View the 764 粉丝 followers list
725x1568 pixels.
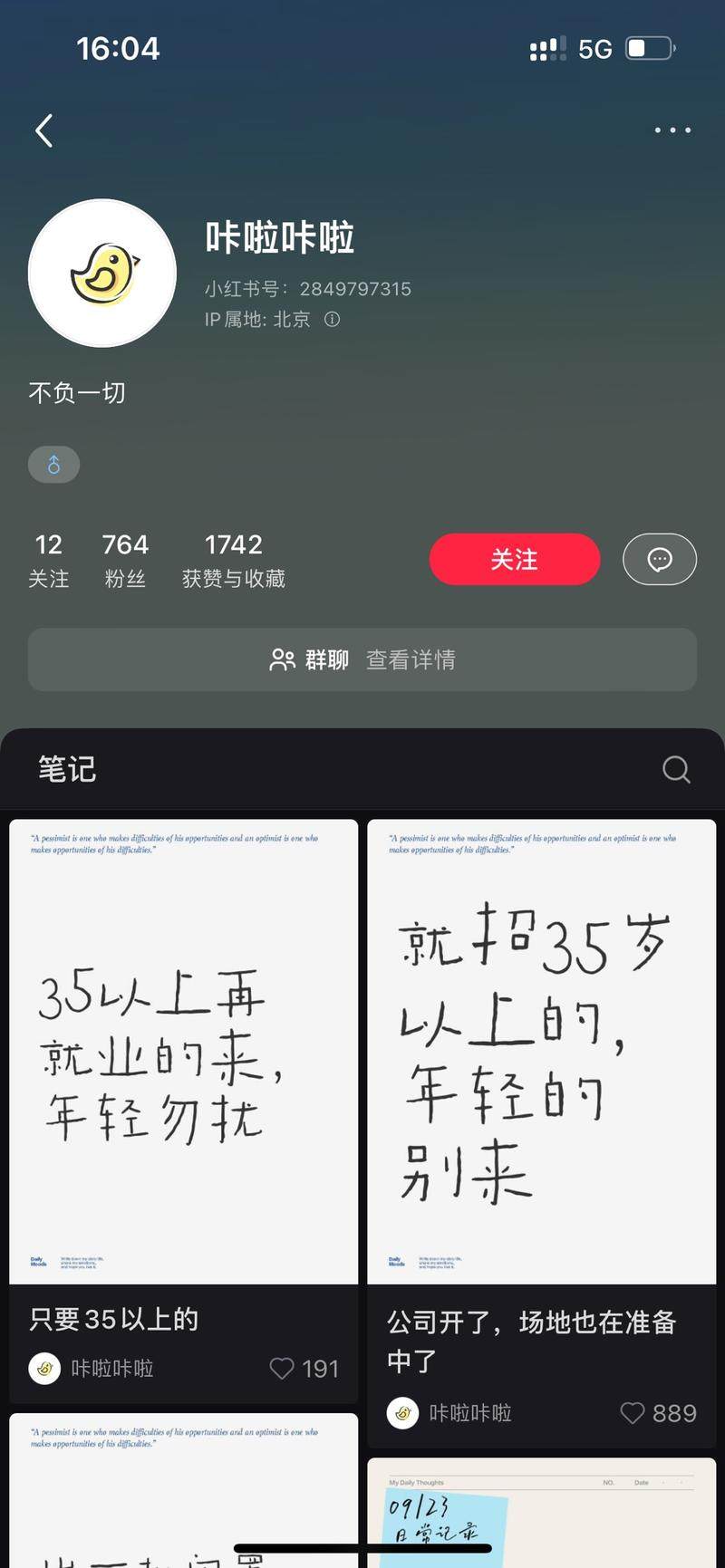pos(125,560)
